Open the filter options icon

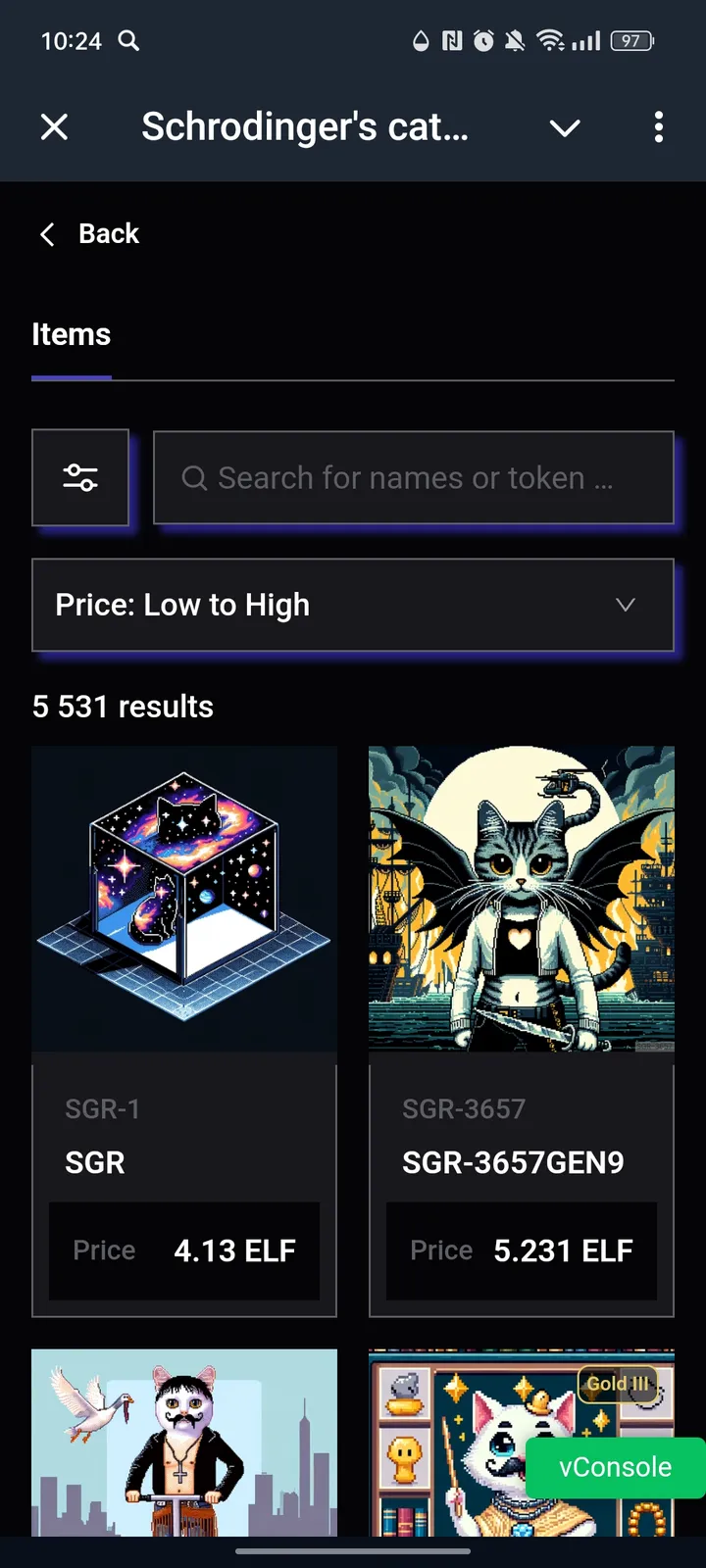(80, 477)
